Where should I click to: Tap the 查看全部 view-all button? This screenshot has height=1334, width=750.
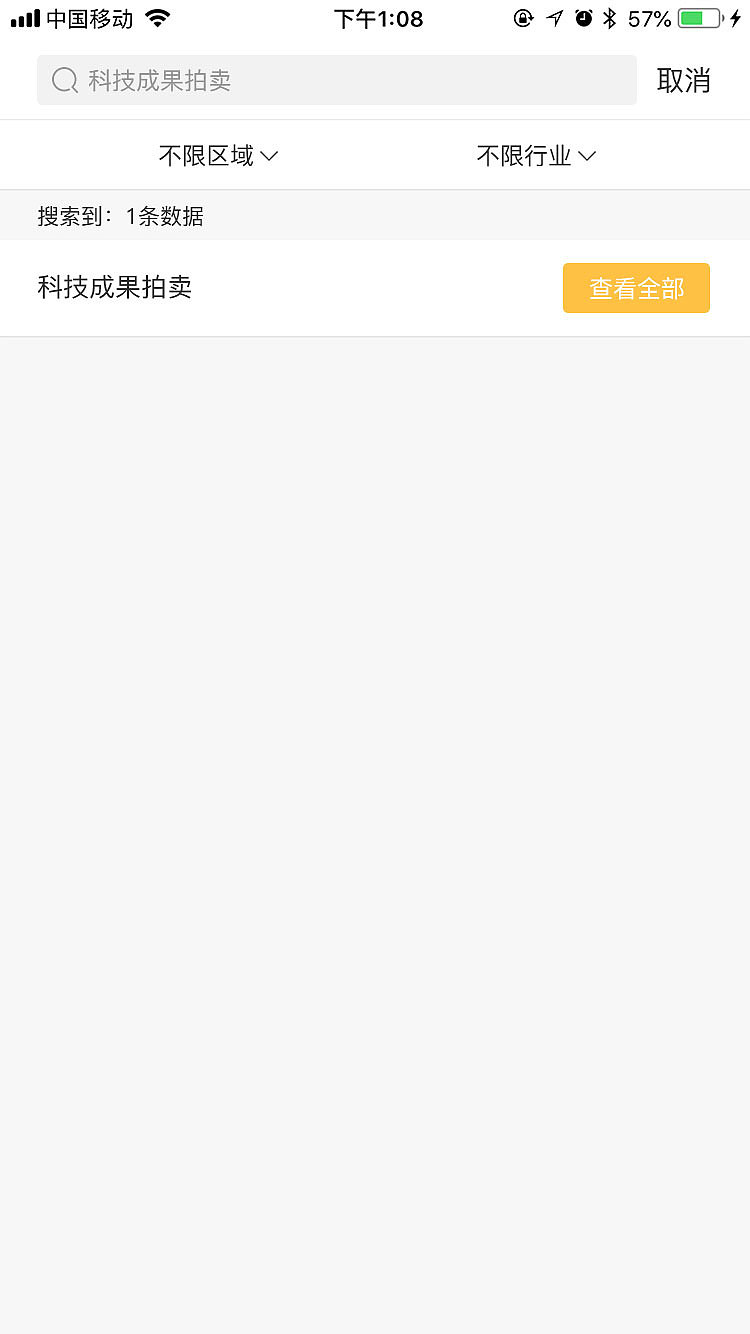[636, 288]
